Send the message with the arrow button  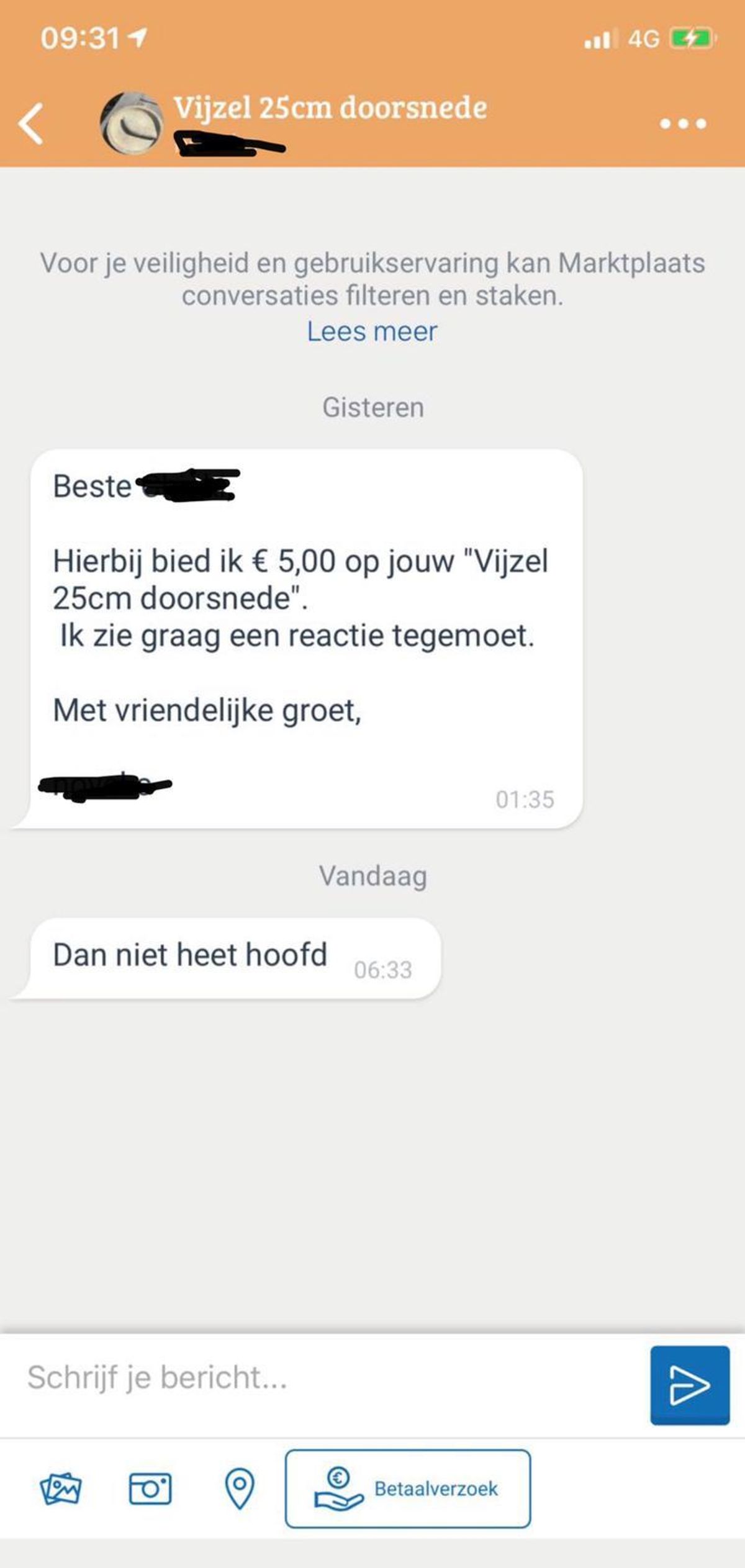coord(689,1385)
